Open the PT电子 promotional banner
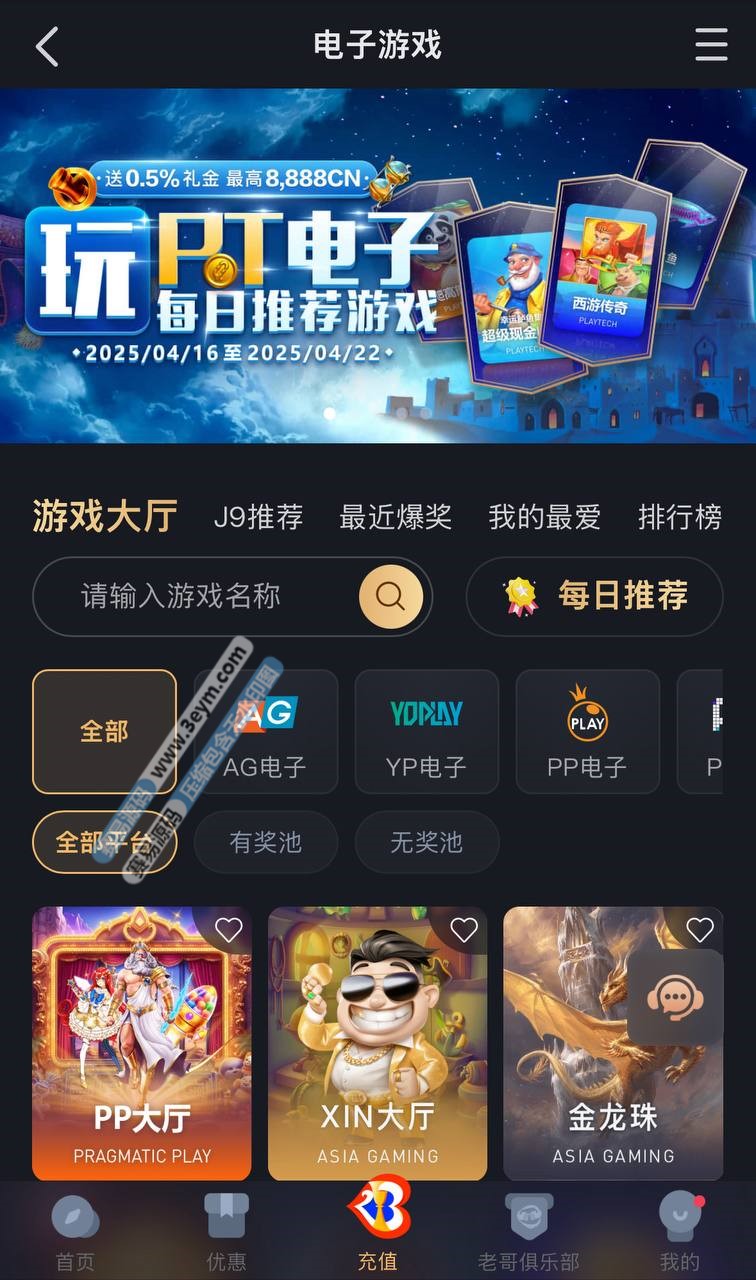Screen dimensions: 756x1280 tap(378, 265)
